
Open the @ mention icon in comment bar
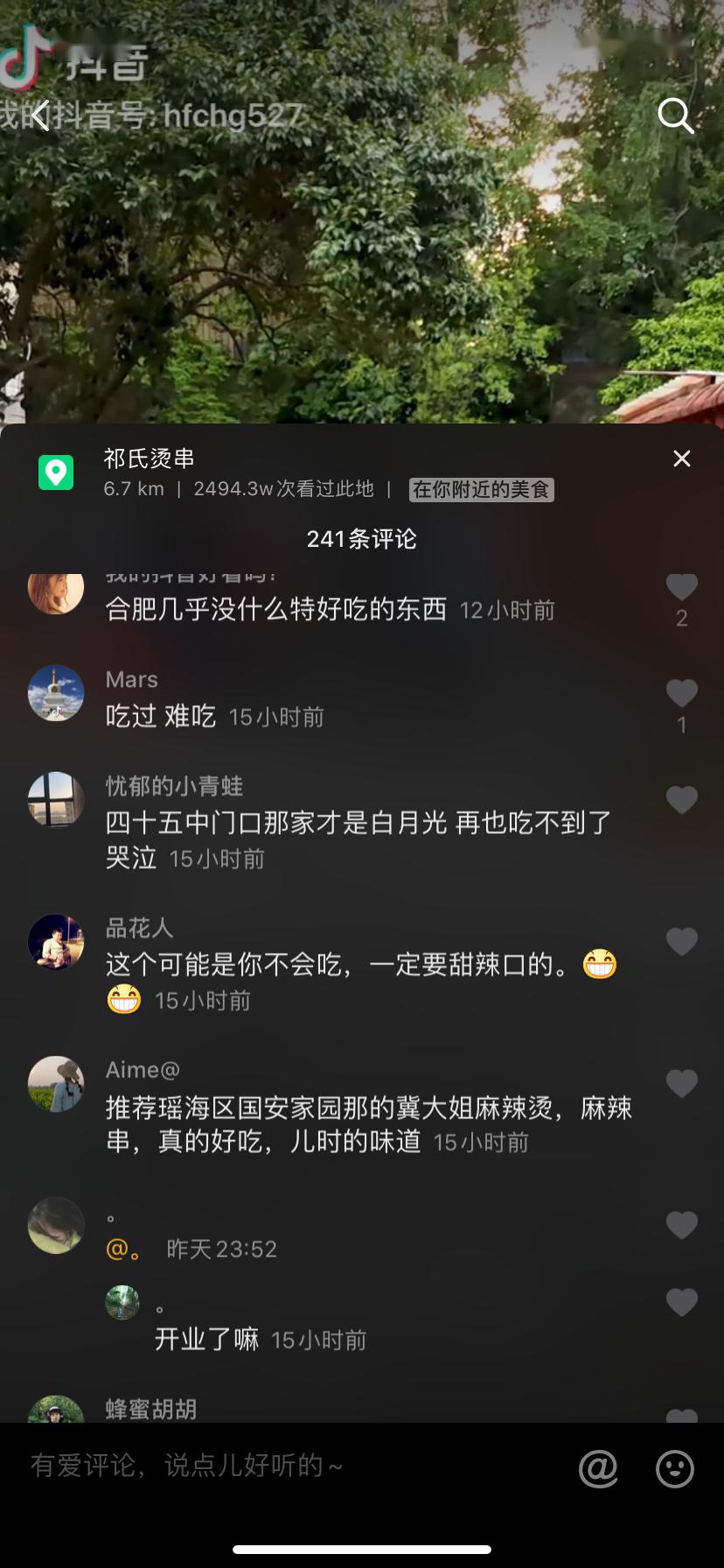pos(598,1466)
